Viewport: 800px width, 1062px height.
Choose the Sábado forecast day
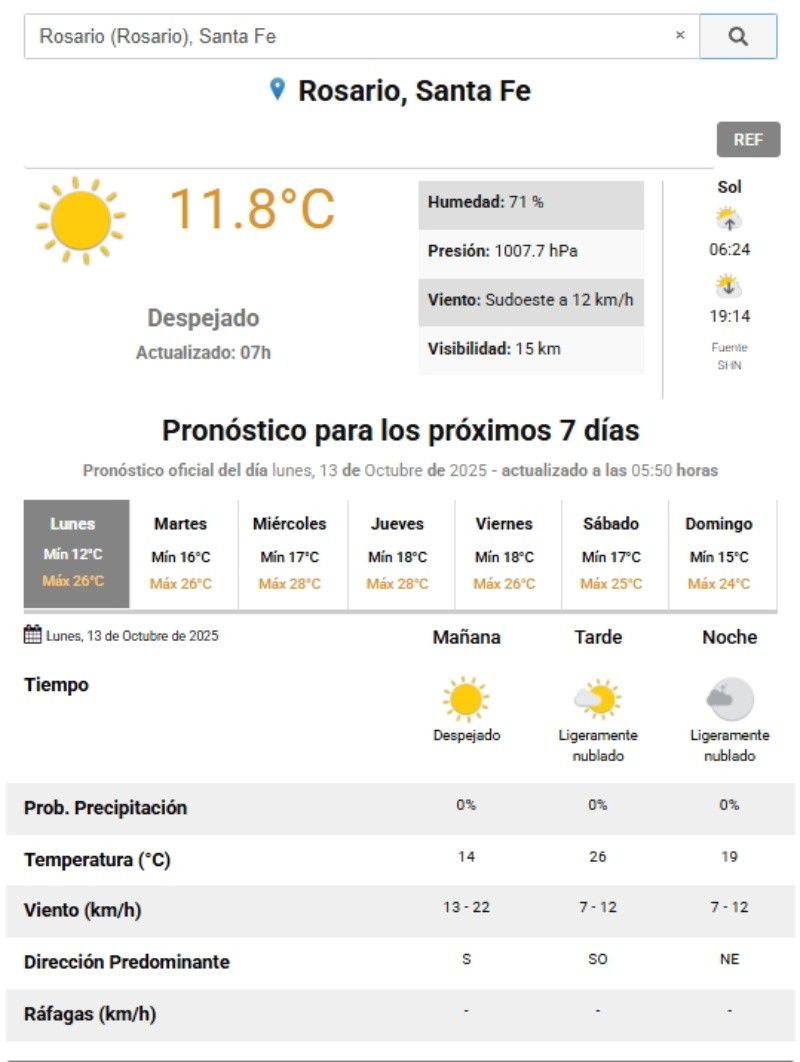tap(611, 554)
